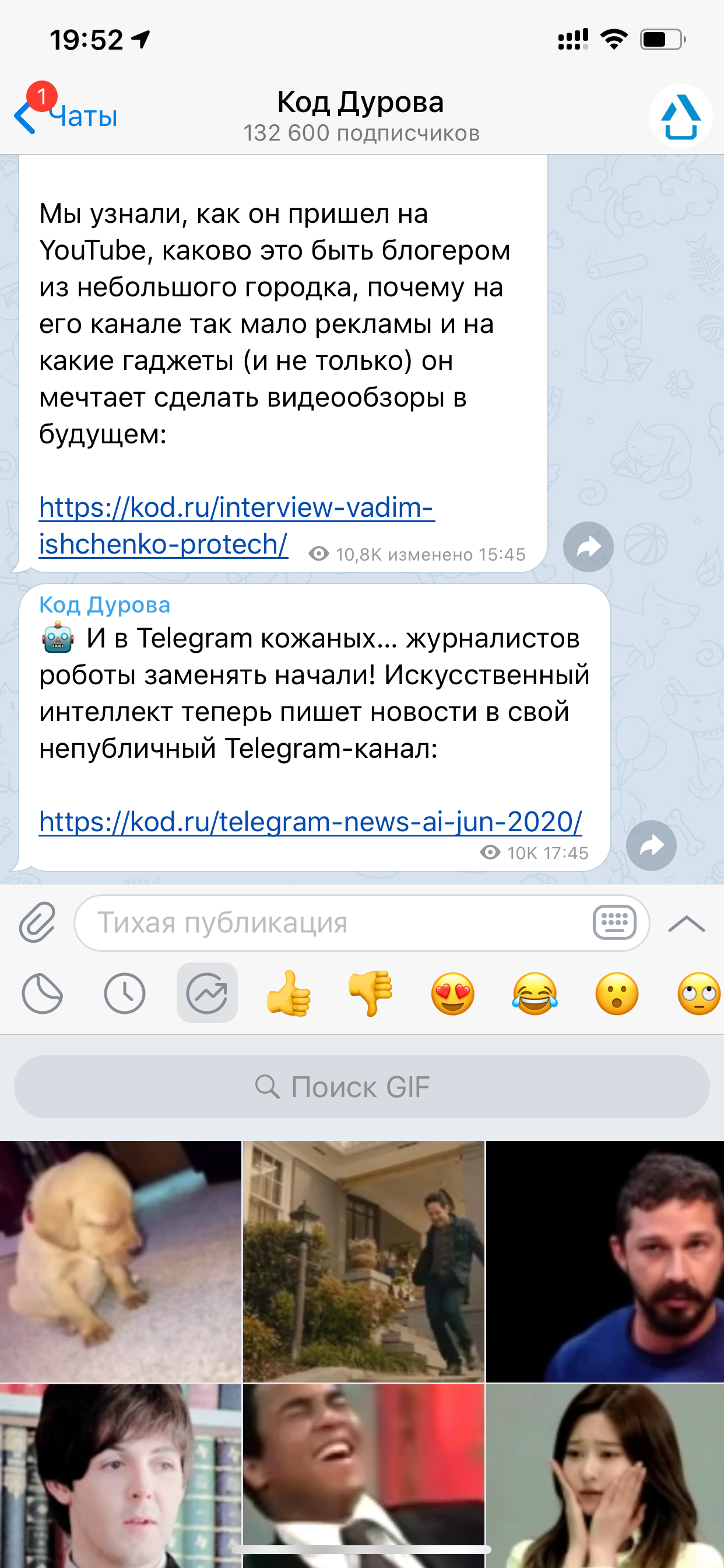
Task: Open the kod.ru interview-vadim-ishchenko-protech link
Action: (236, 524)
